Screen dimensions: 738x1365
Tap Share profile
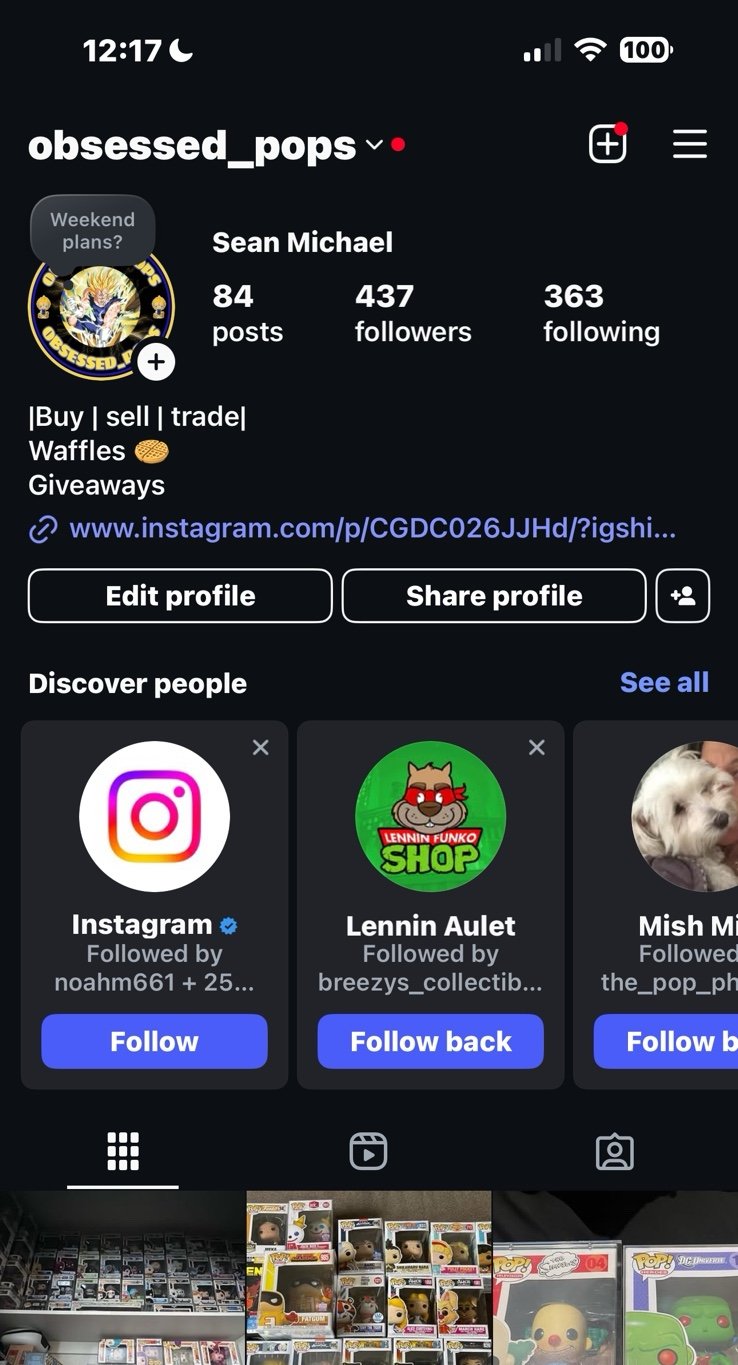[x=494, y=596]
